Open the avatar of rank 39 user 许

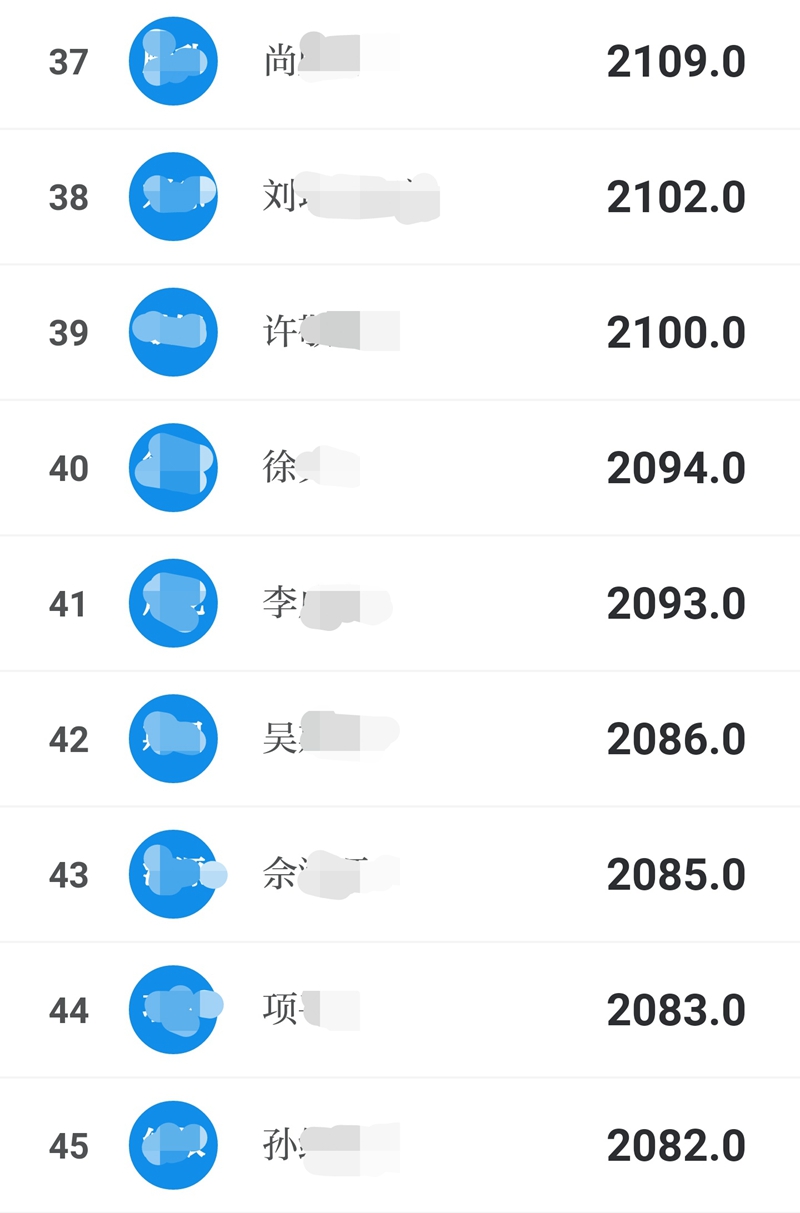(x=173, y=332)
